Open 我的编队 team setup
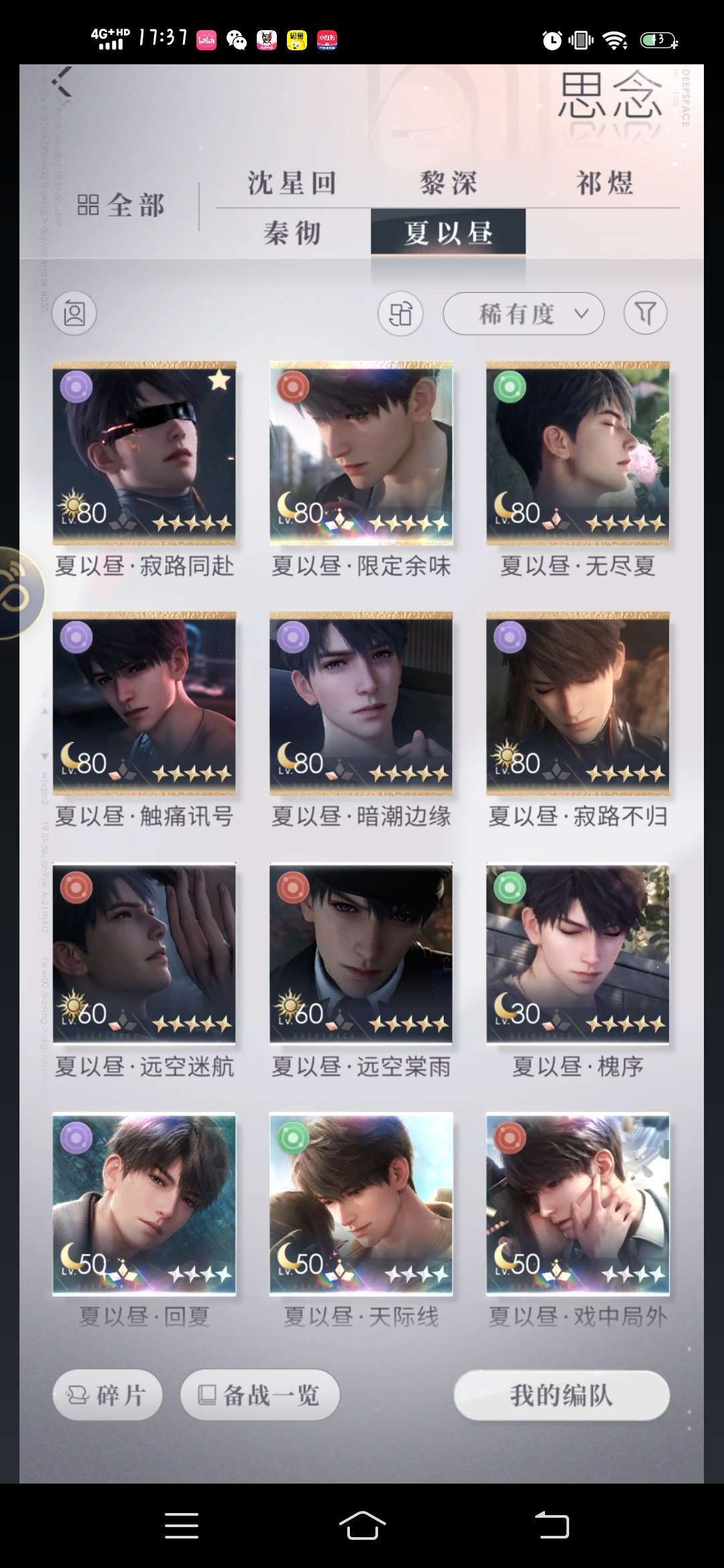Viewport: 724px width, 1568px height. (x=562, y=1395)
